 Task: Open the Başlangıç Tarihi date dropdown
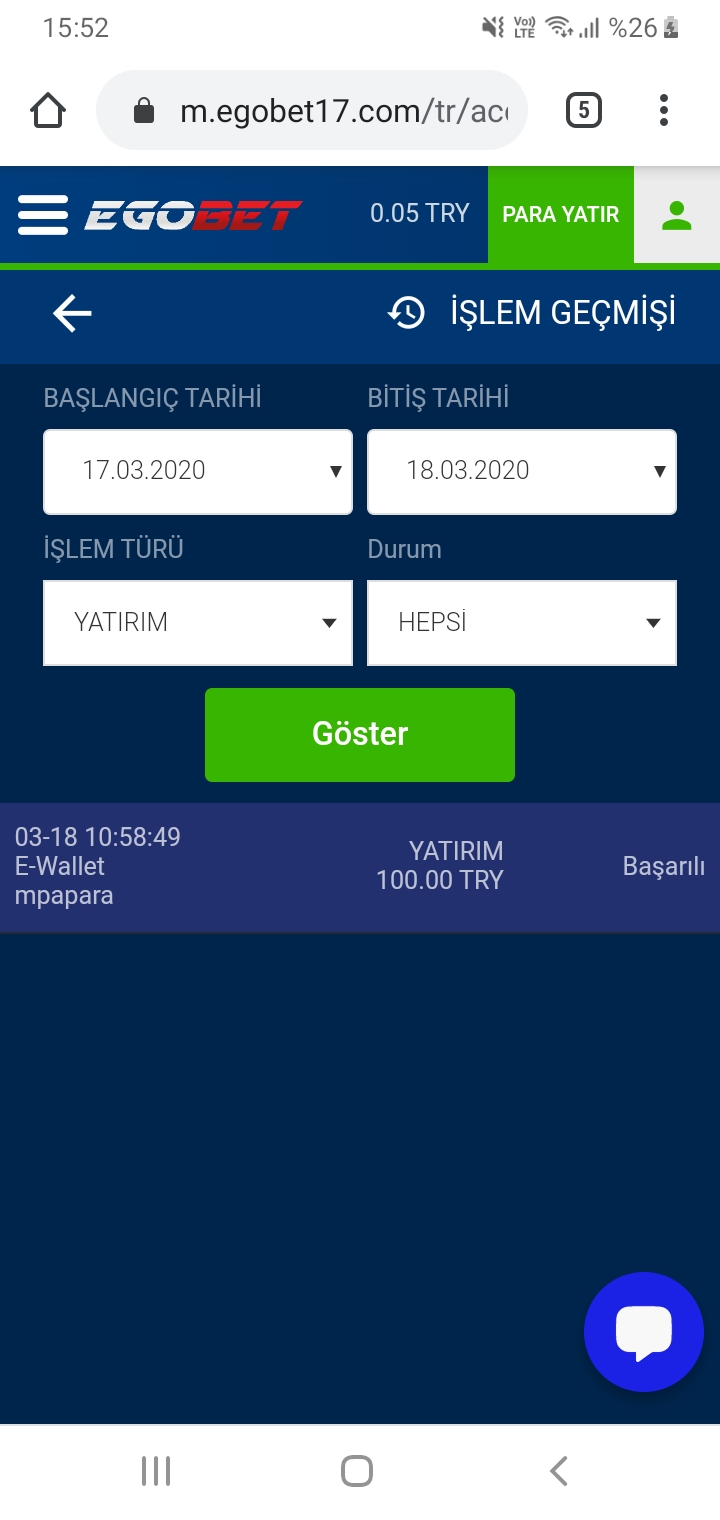click(x=198, y=472)
